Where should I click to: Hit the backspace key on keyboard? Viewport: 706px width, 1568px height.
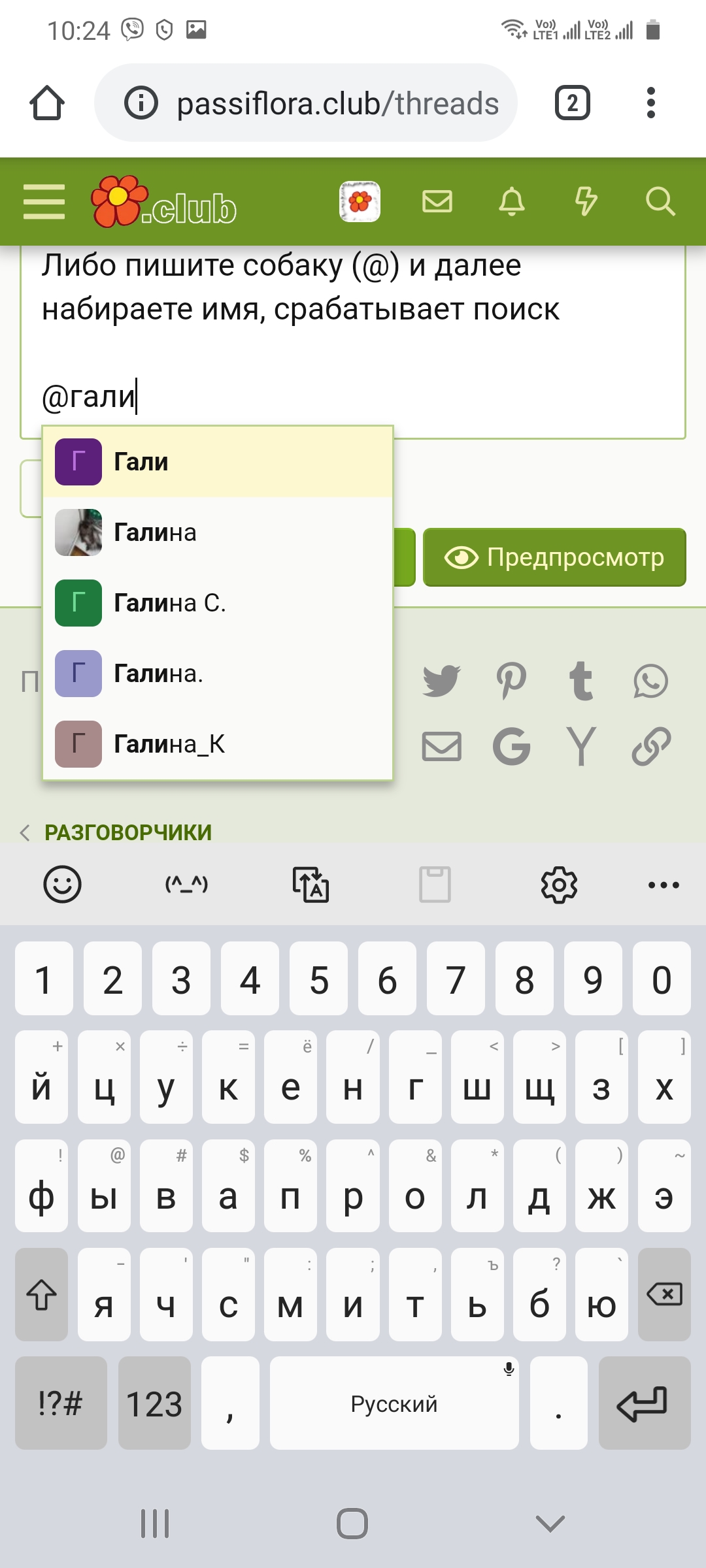(664, 1294)
